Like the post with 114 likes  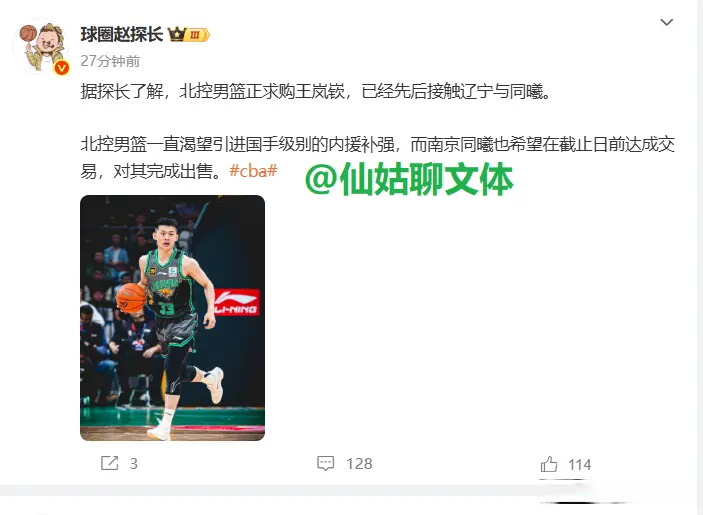565,464
